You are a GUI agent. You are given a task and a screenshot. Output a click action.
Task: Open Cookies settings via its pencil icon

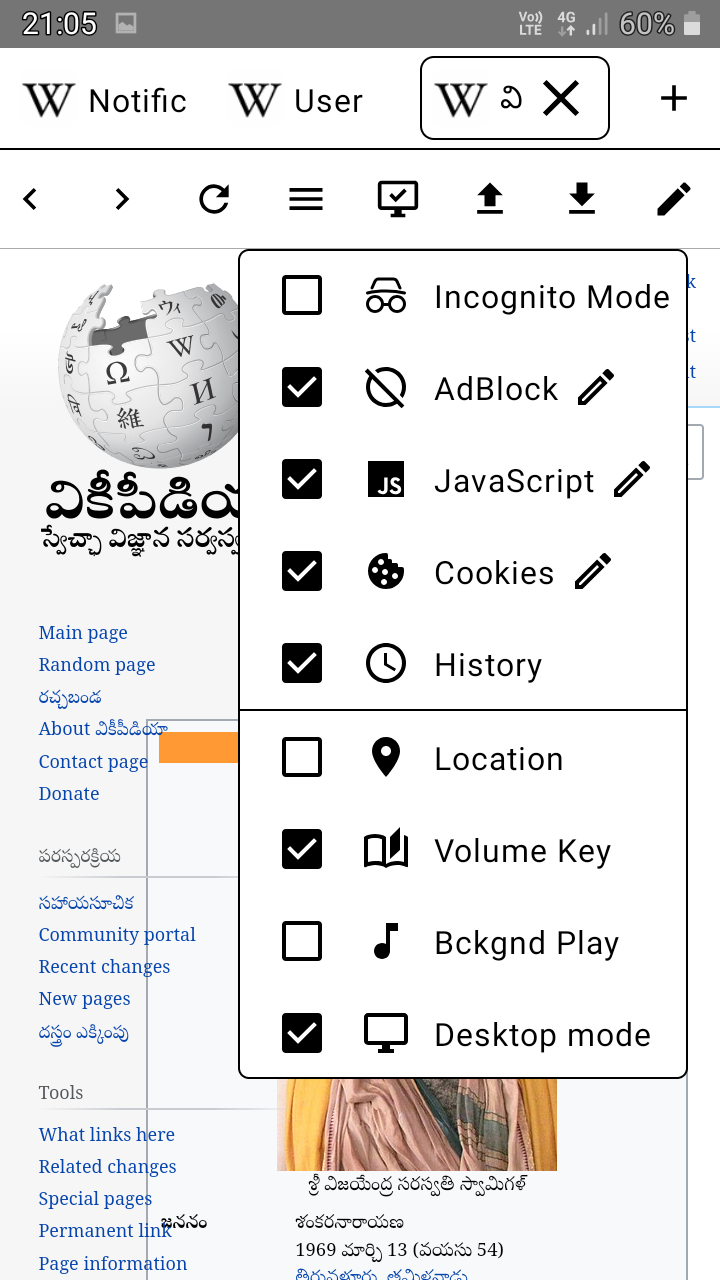(593, 570)
